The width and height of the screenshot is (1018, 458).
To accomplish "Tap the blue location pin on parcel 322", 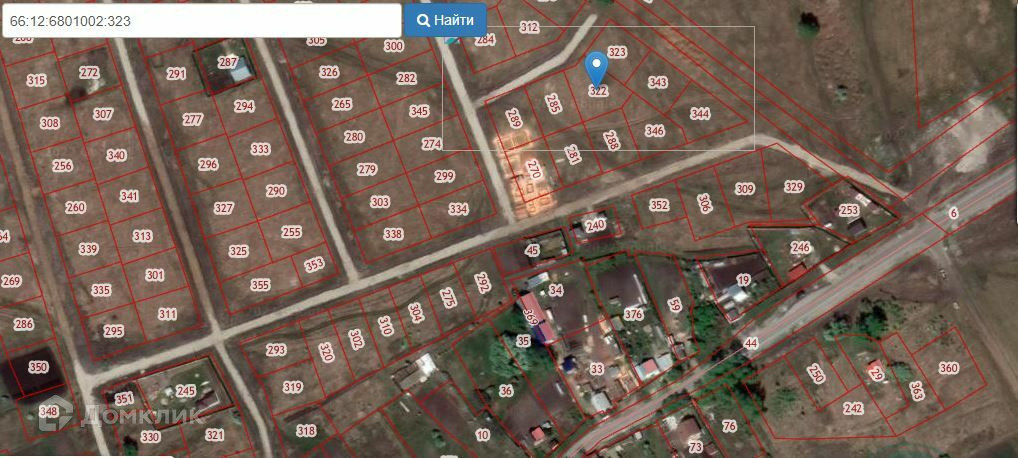I will [596, 70].
